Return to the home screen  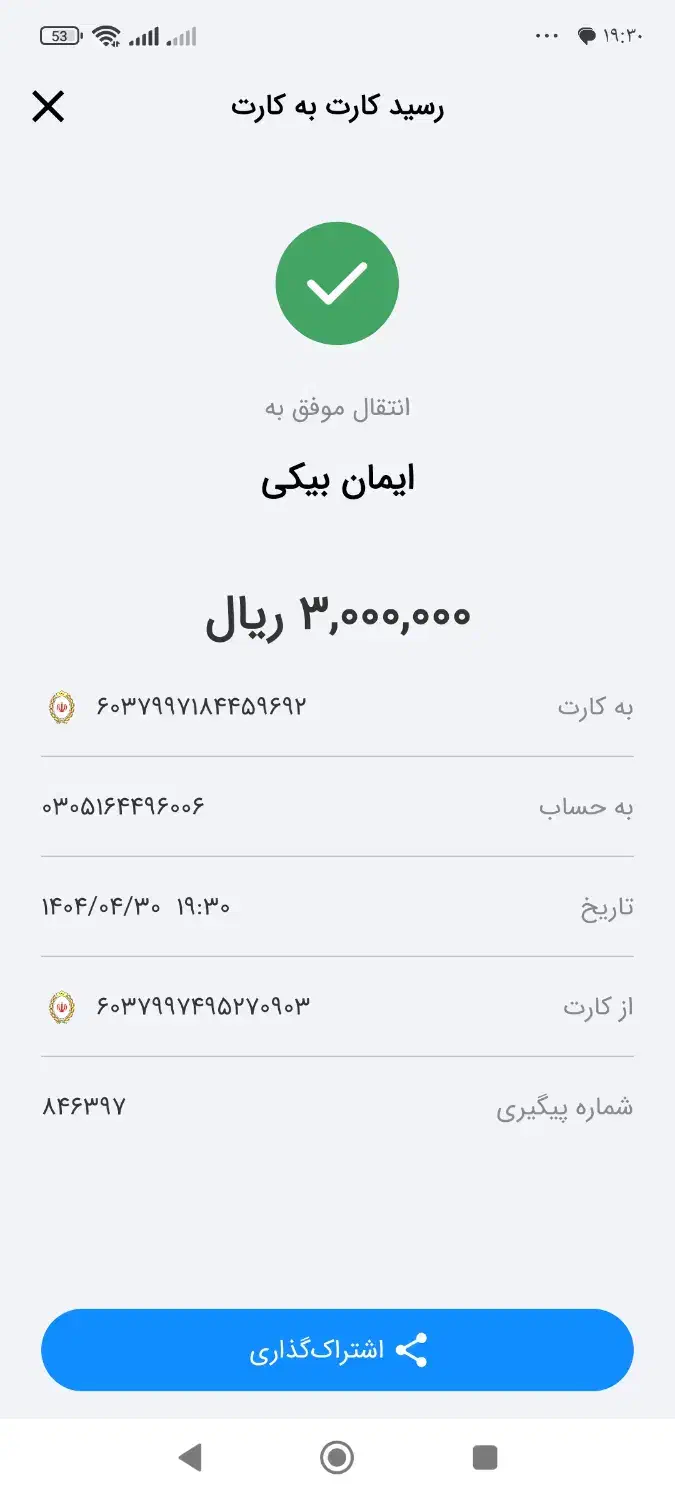[337, 1457]
